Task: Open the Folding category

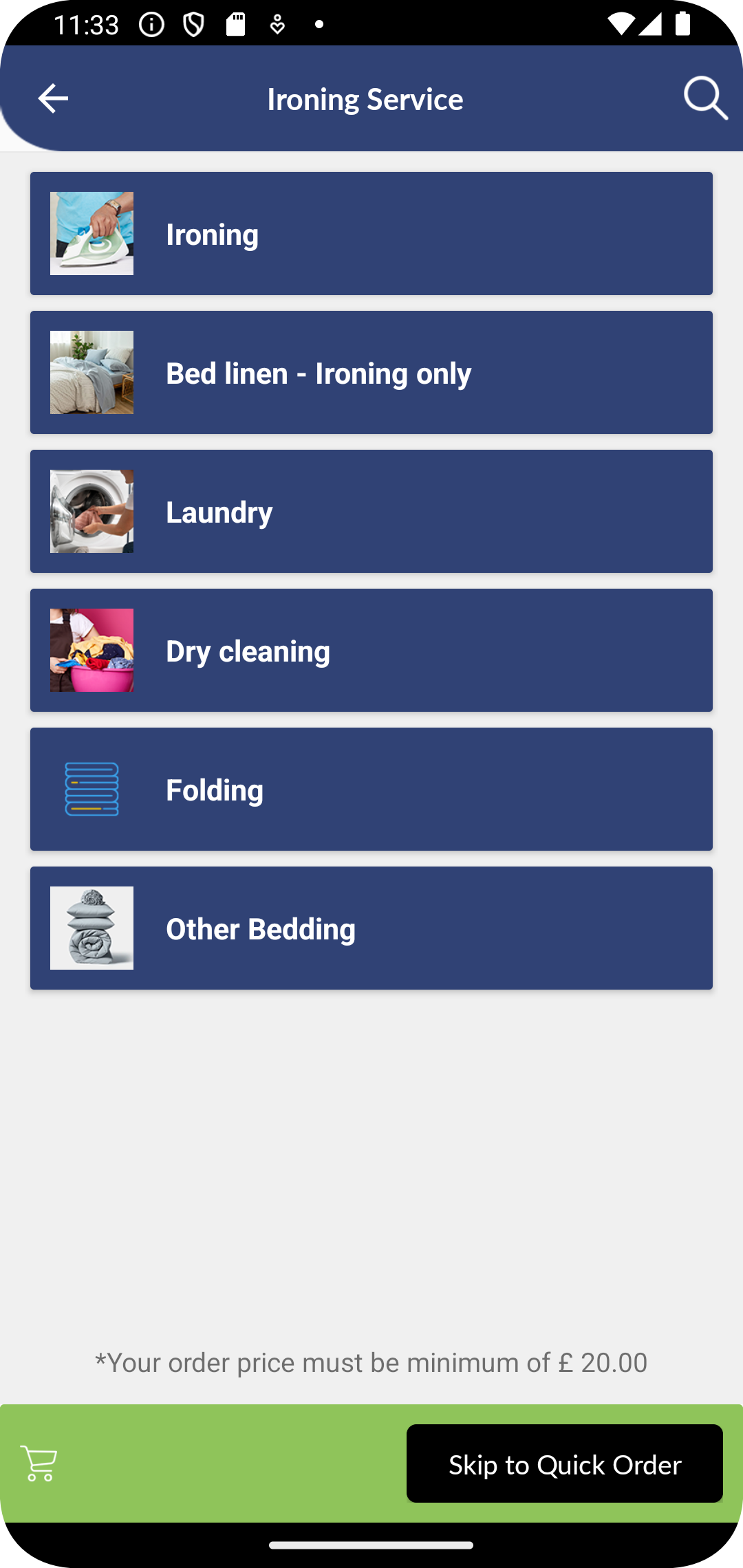Action: pyautogui.click(x=371, y=790)
